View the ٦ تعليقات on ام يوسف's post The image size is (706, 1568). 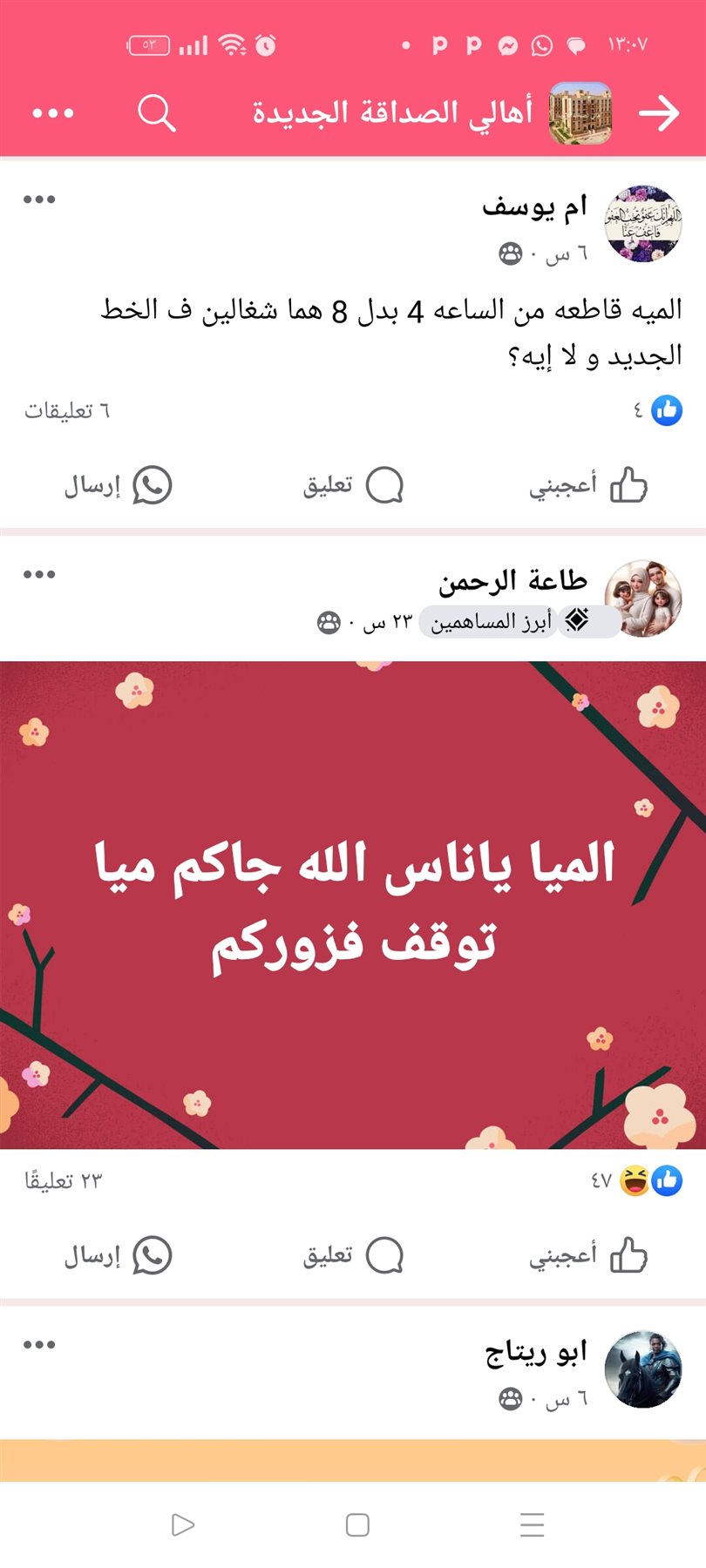[67, 410]
